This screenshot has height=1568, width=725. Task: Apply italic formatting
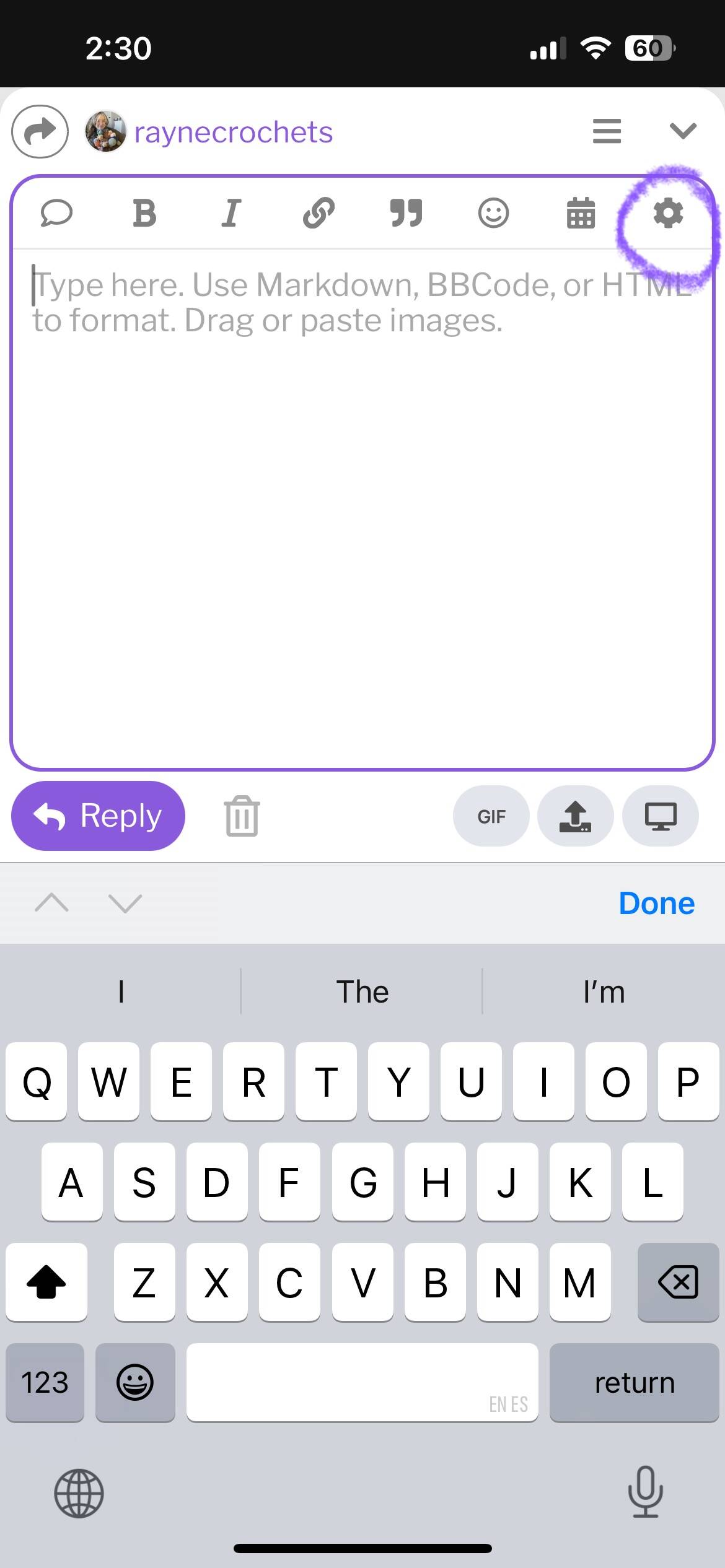(x=231, y=214)
